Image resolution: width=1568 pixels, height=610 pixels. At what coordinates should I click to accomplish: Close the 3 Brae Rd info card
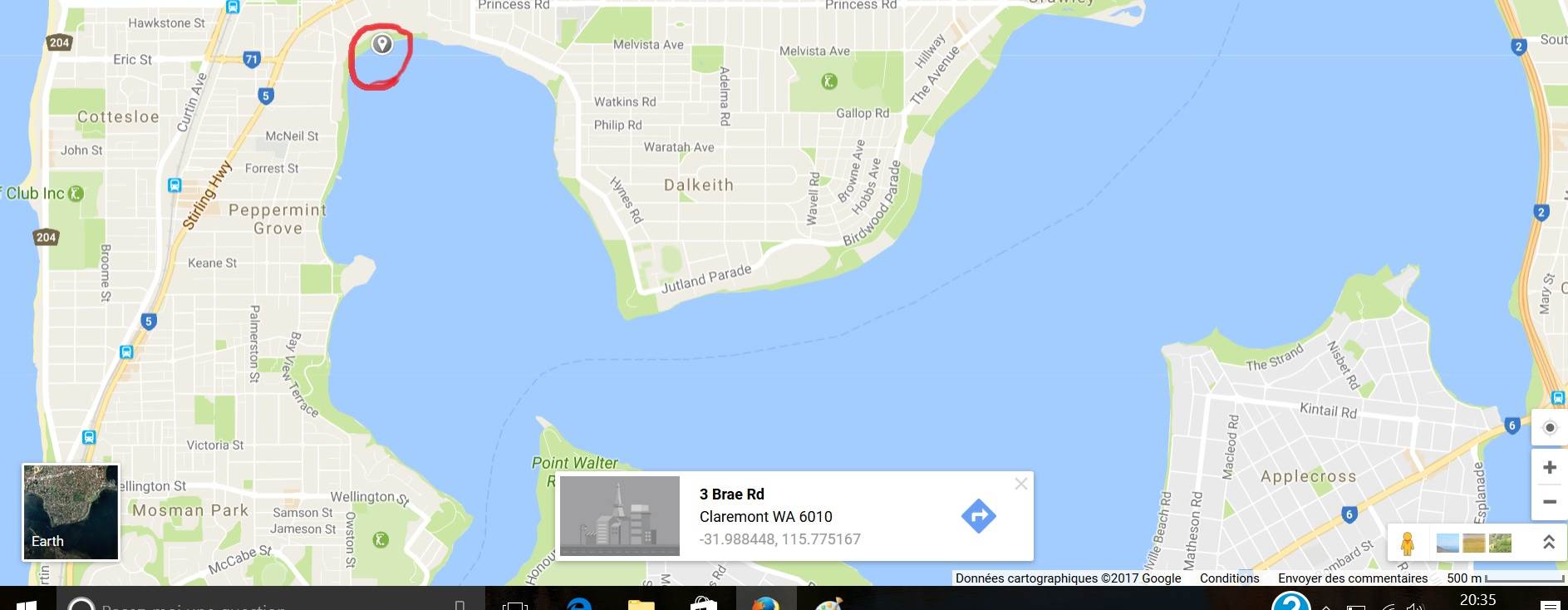point(1021,484)
